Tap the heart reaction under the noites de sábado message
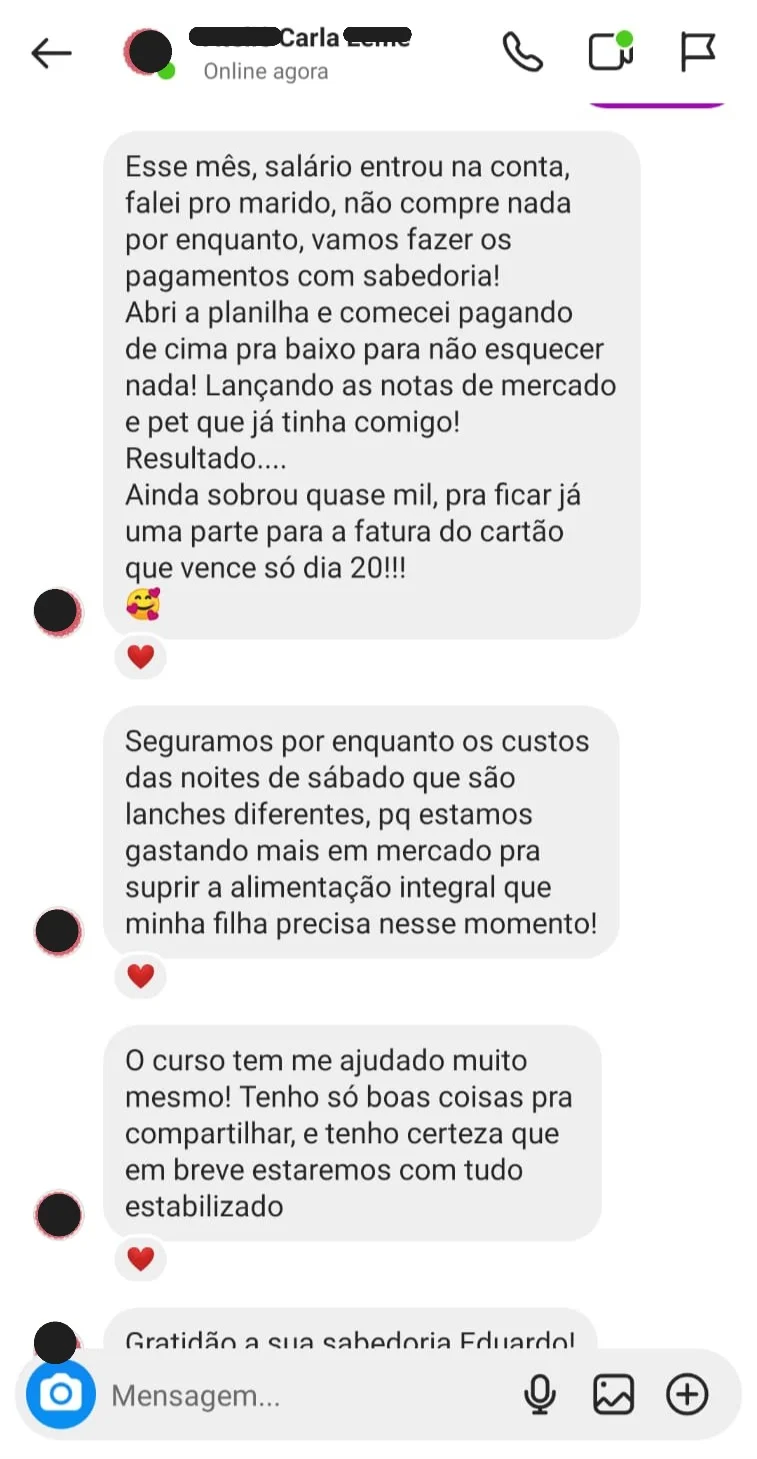Viewport: 757px width, 1459px height. [x=141, y=976]
